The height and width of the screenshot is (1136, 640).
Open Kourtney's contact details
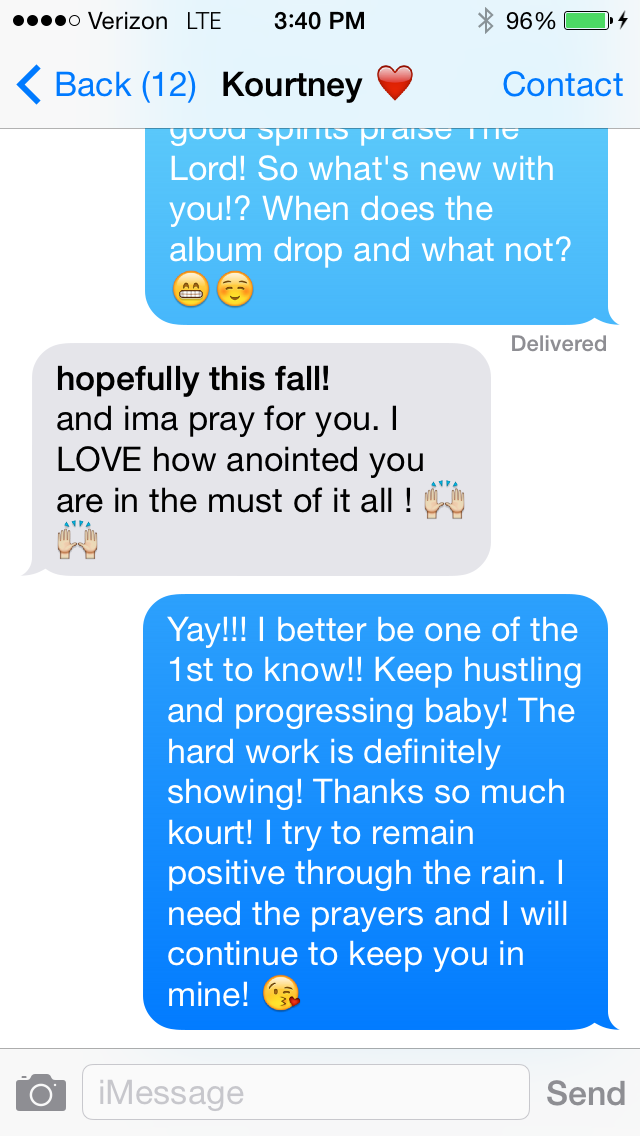(x=562, y=86)
